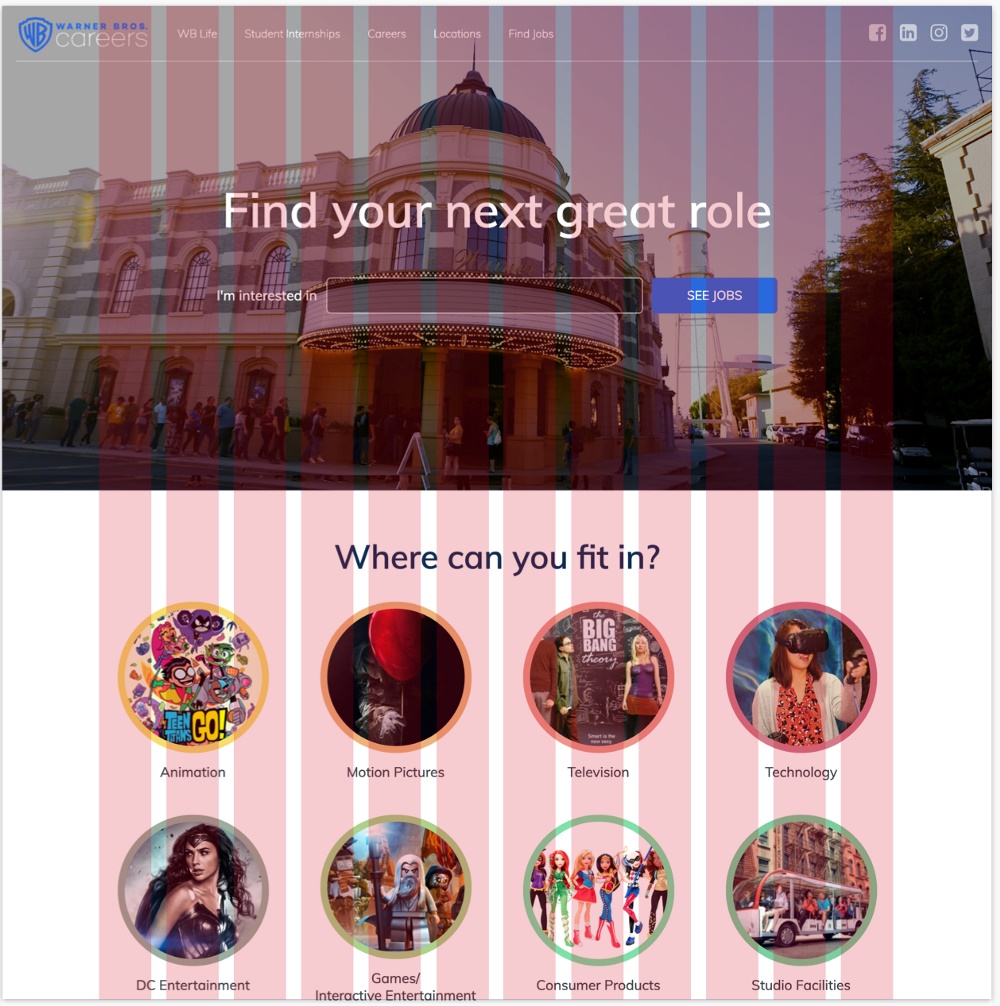
Task: Choose the Motion Pictures category
Action: tap(396, 677)
